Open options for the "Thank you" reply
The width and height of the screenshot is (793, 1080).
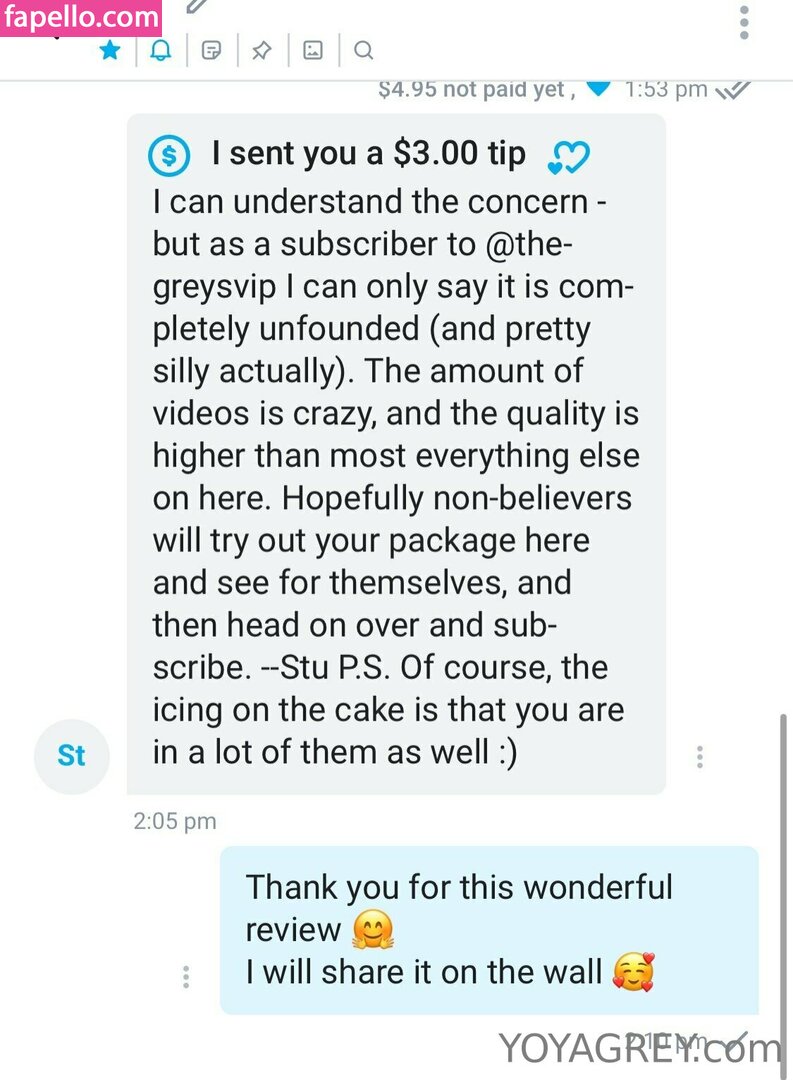pyautogui.click(x=186, y=977)
